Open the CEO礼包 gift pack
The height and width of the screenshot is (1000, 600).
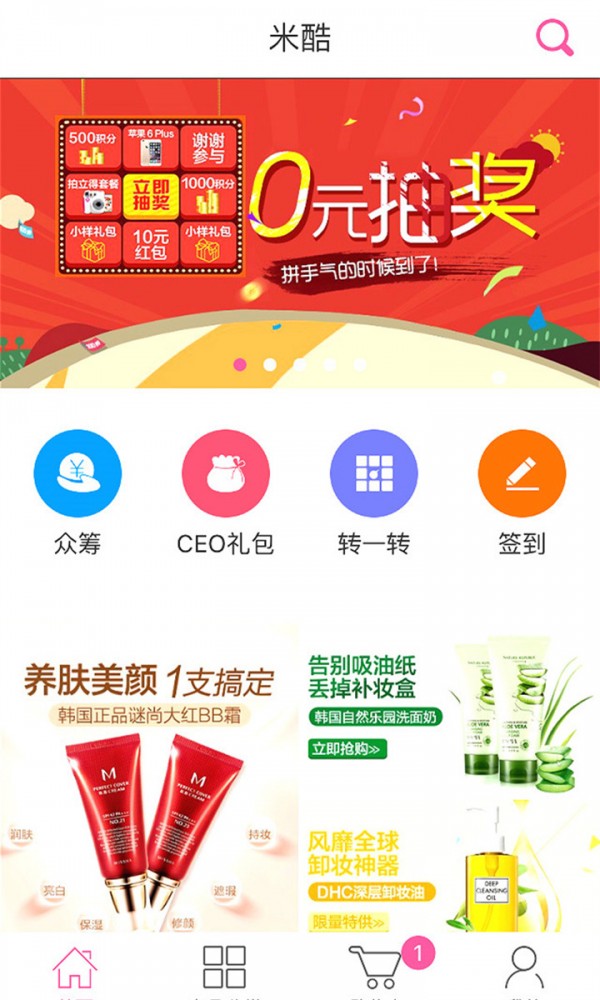[225, 492]
